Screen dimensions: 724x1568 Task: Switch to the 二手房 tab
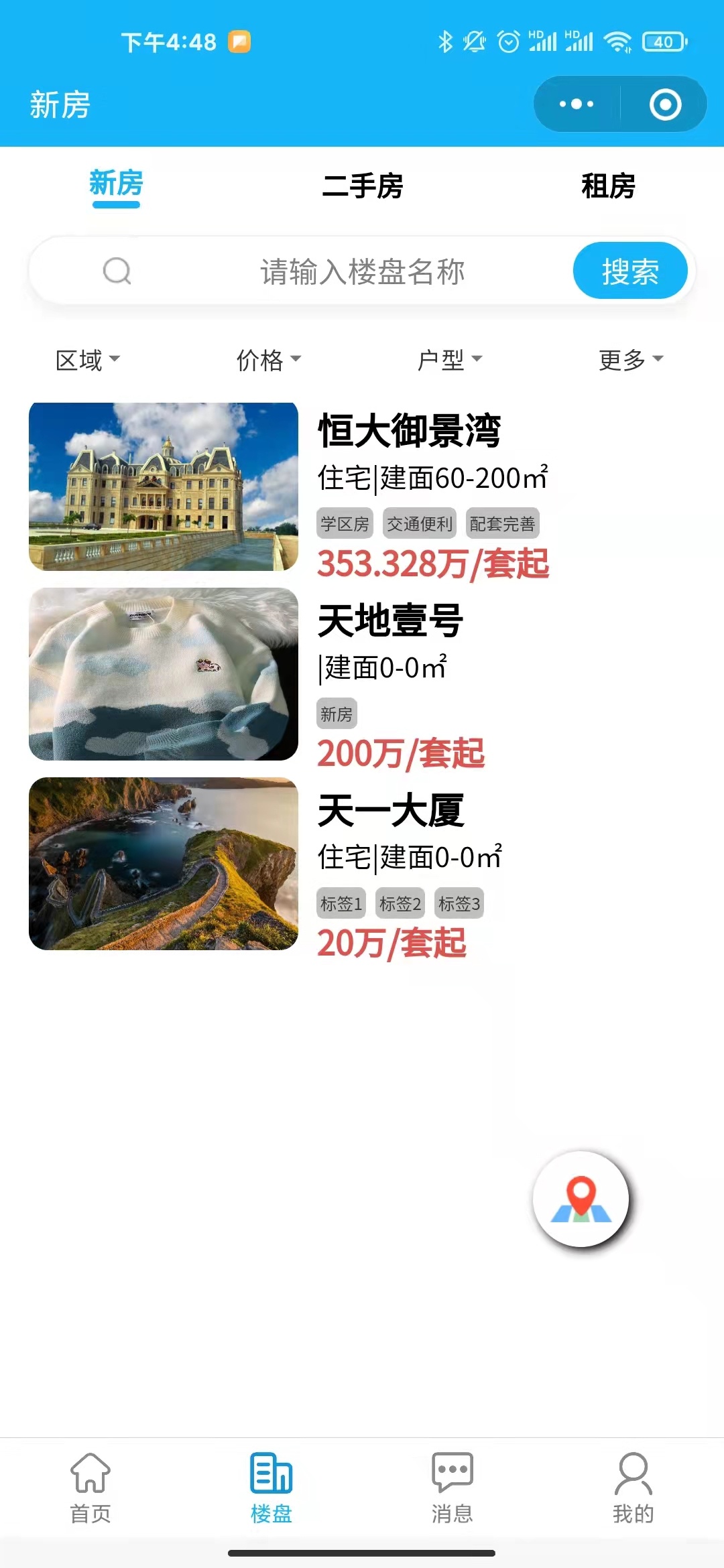(362, 186)
